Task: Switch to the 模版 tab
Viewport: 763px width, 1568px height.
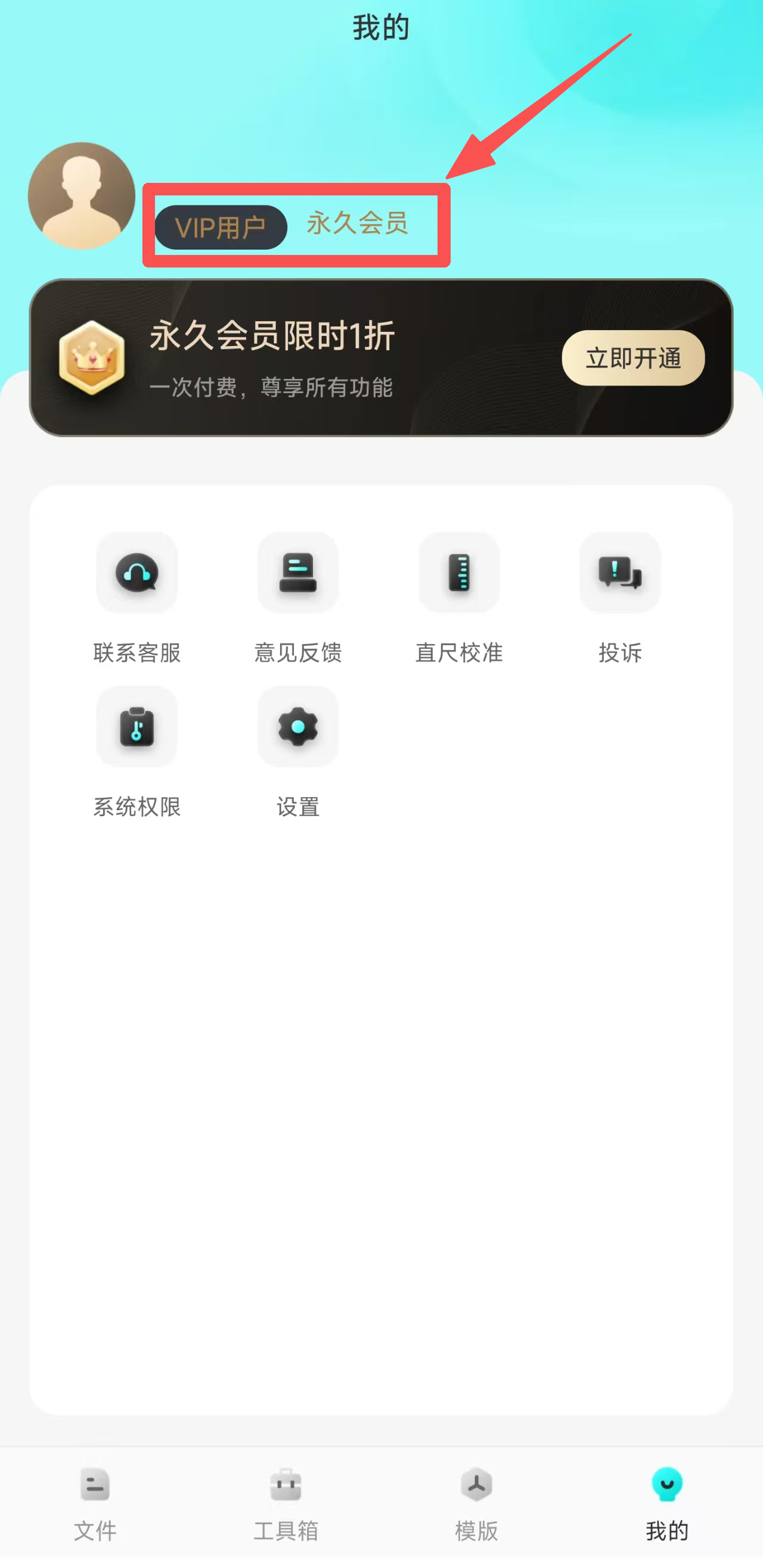Action: tap(476, 1501)
